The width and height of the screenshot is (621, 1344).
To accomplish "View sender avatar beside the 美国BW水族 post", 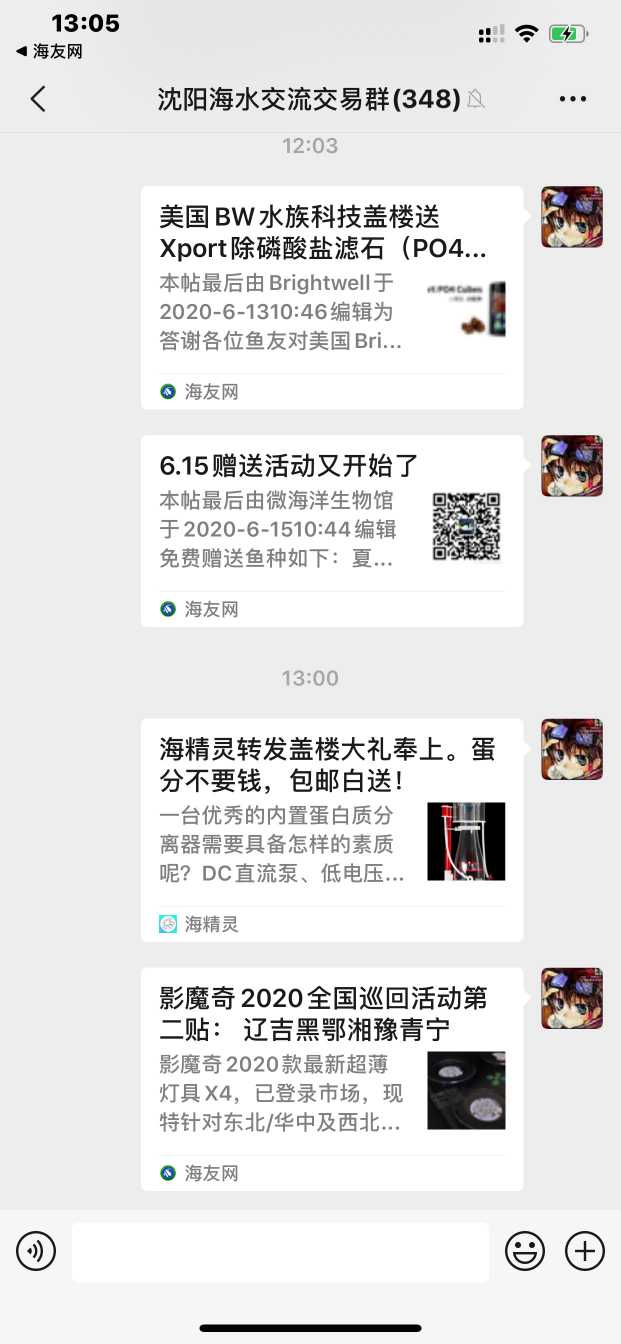I will pos(572,217).
